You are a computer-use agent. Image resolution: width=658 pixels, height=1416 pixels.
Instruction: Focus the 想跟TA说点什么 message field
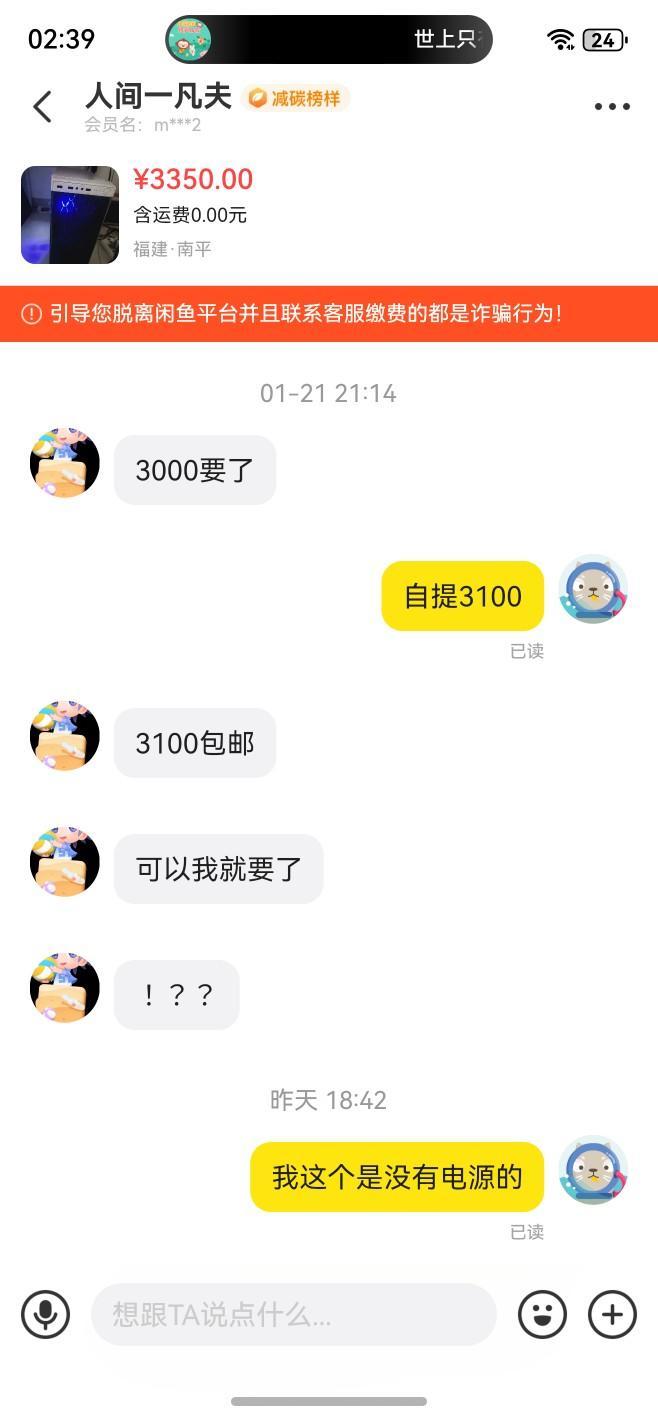pos(293,1314)
